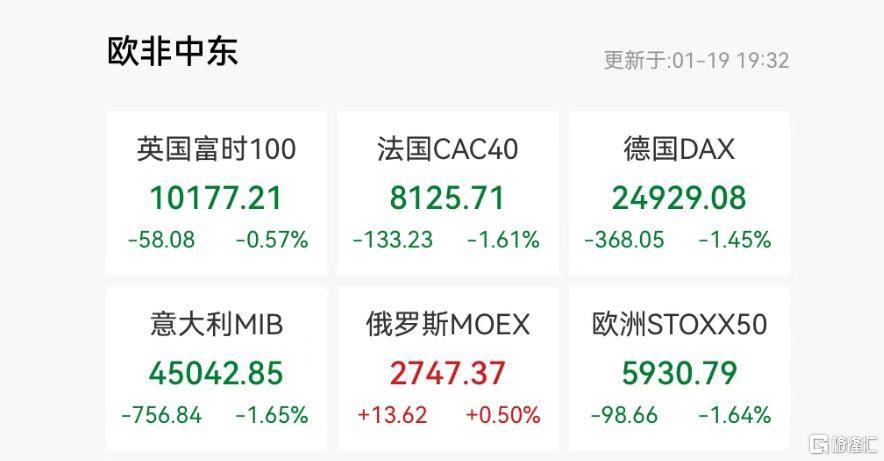
Task: Show 欧洲STOXX50 index details
Action: tap(679, 370)
